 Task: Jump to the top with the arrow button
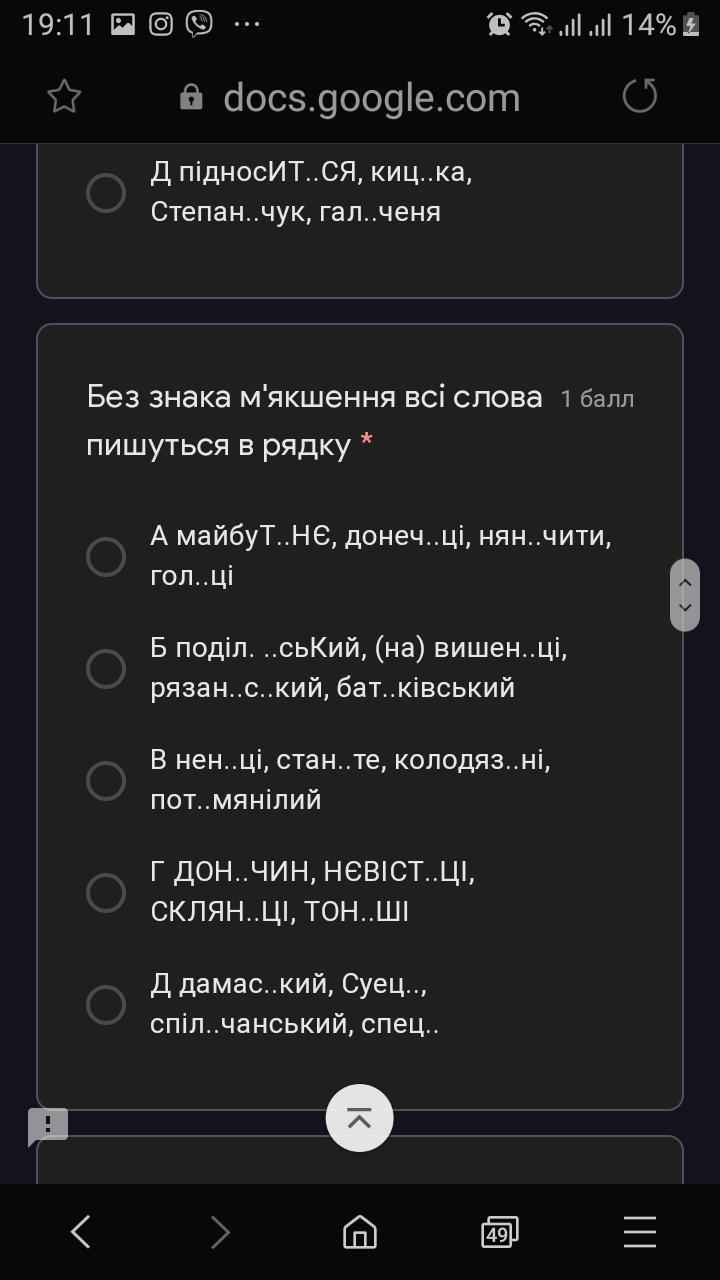click(x=360, y=1118)
